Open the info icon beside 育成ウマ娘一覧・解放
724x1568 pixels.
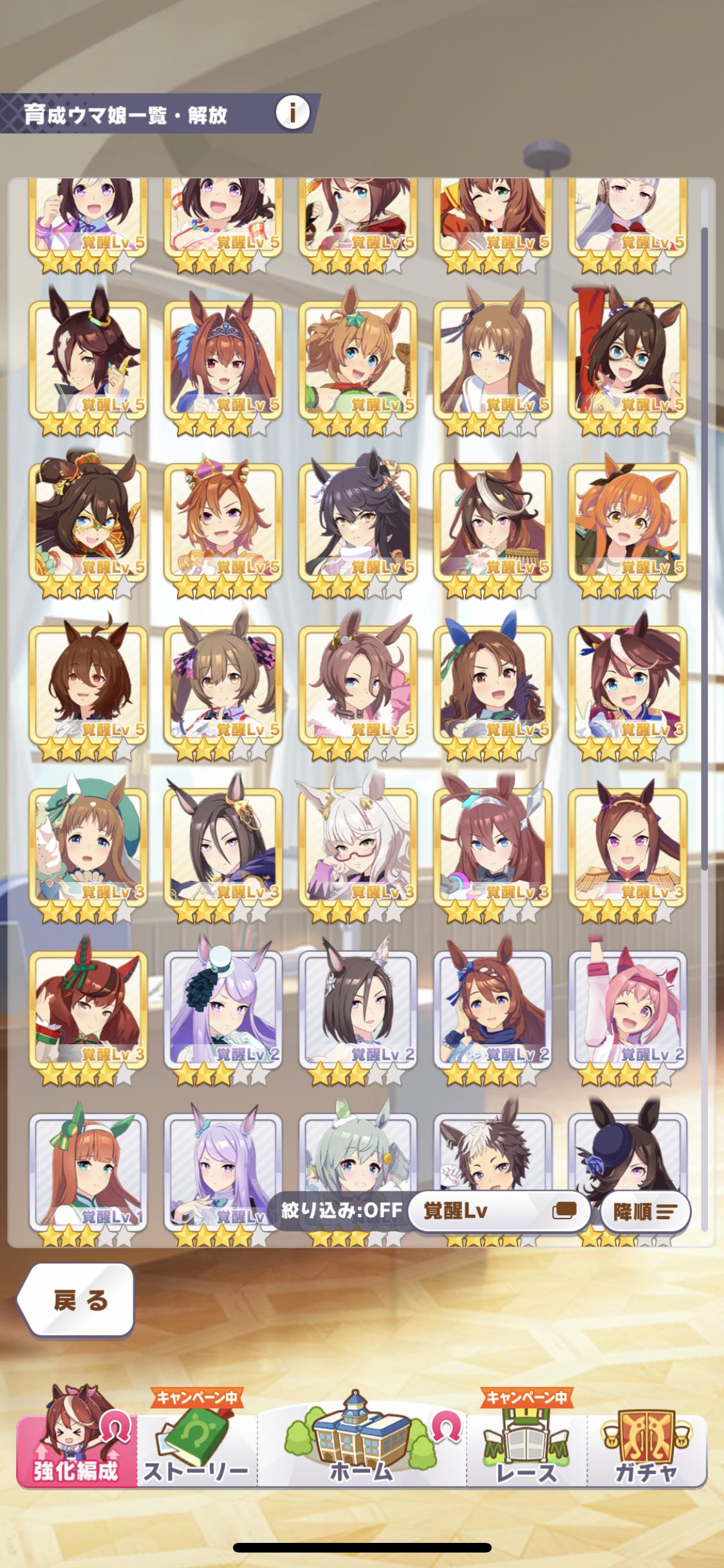292,113
